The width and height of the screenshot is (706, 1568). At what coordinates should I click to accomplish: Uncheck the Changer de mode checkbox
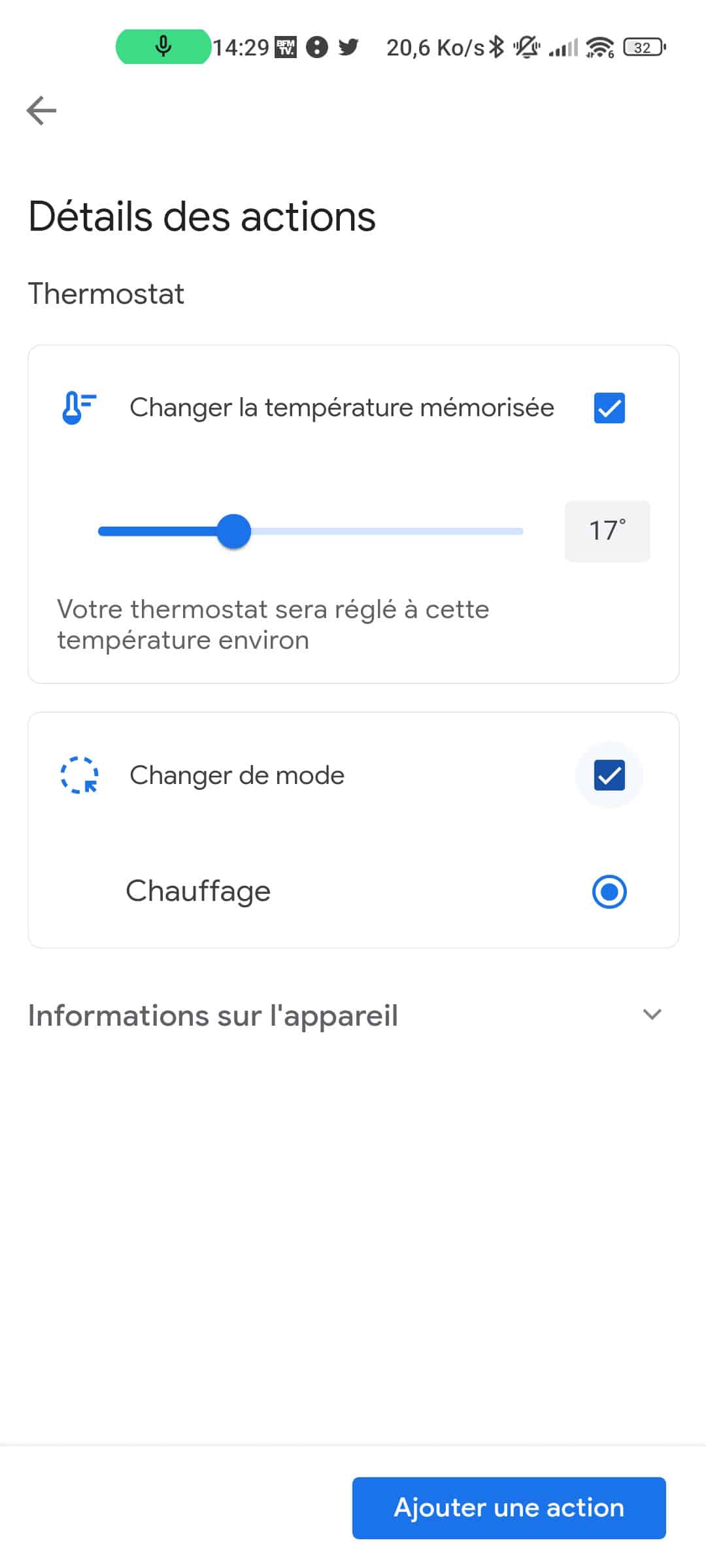pos(609,776)
